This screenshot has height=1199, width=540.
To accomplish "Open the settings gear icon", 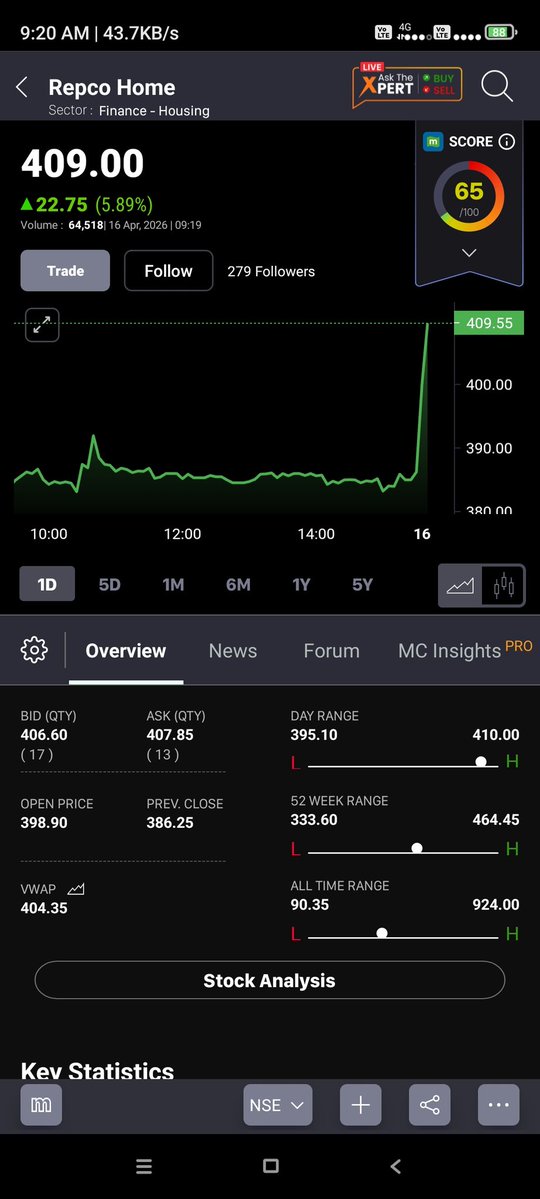I will click(34, 650).
